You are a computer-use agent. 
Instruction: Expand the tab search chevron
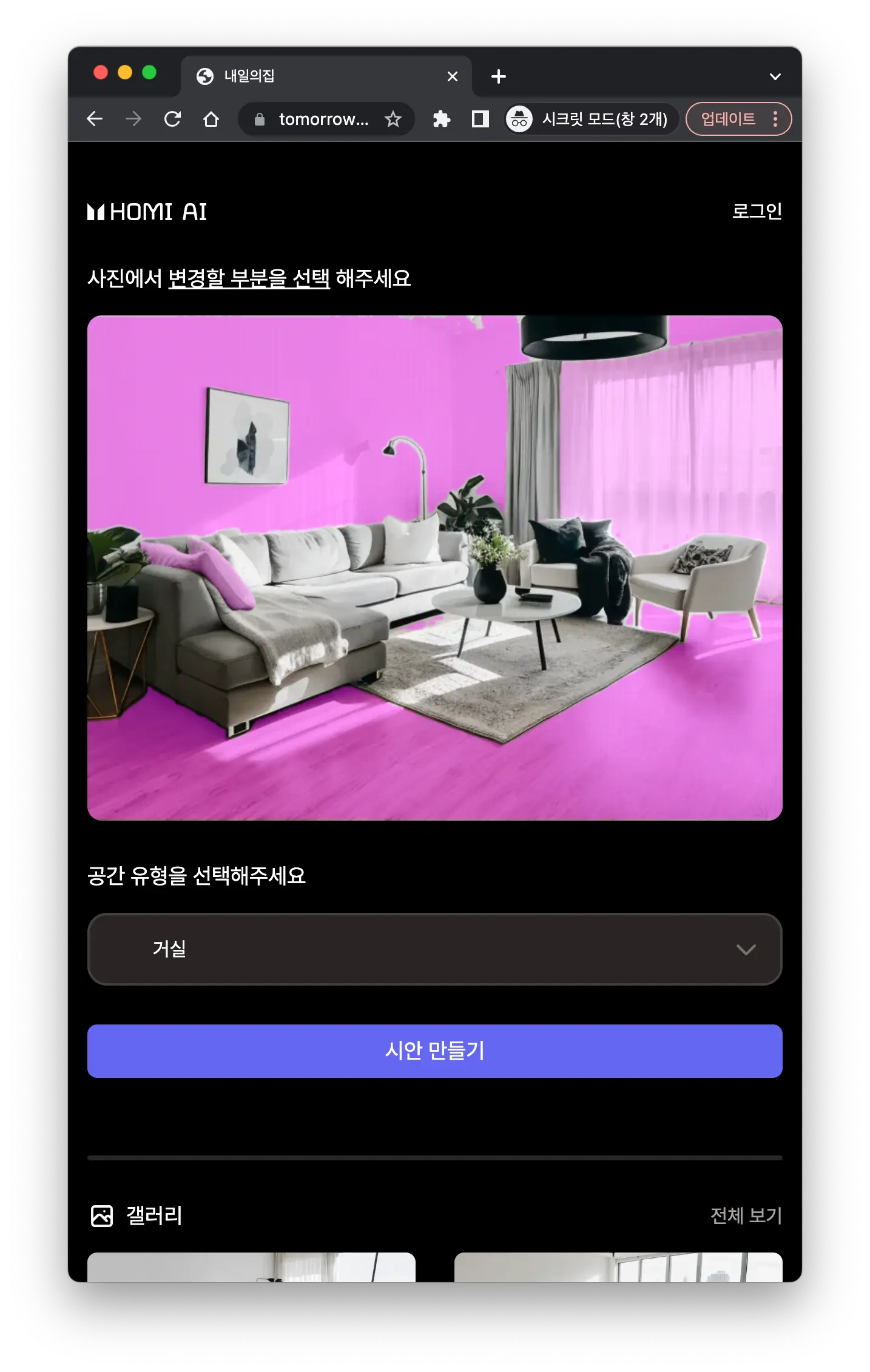(775, 76)
